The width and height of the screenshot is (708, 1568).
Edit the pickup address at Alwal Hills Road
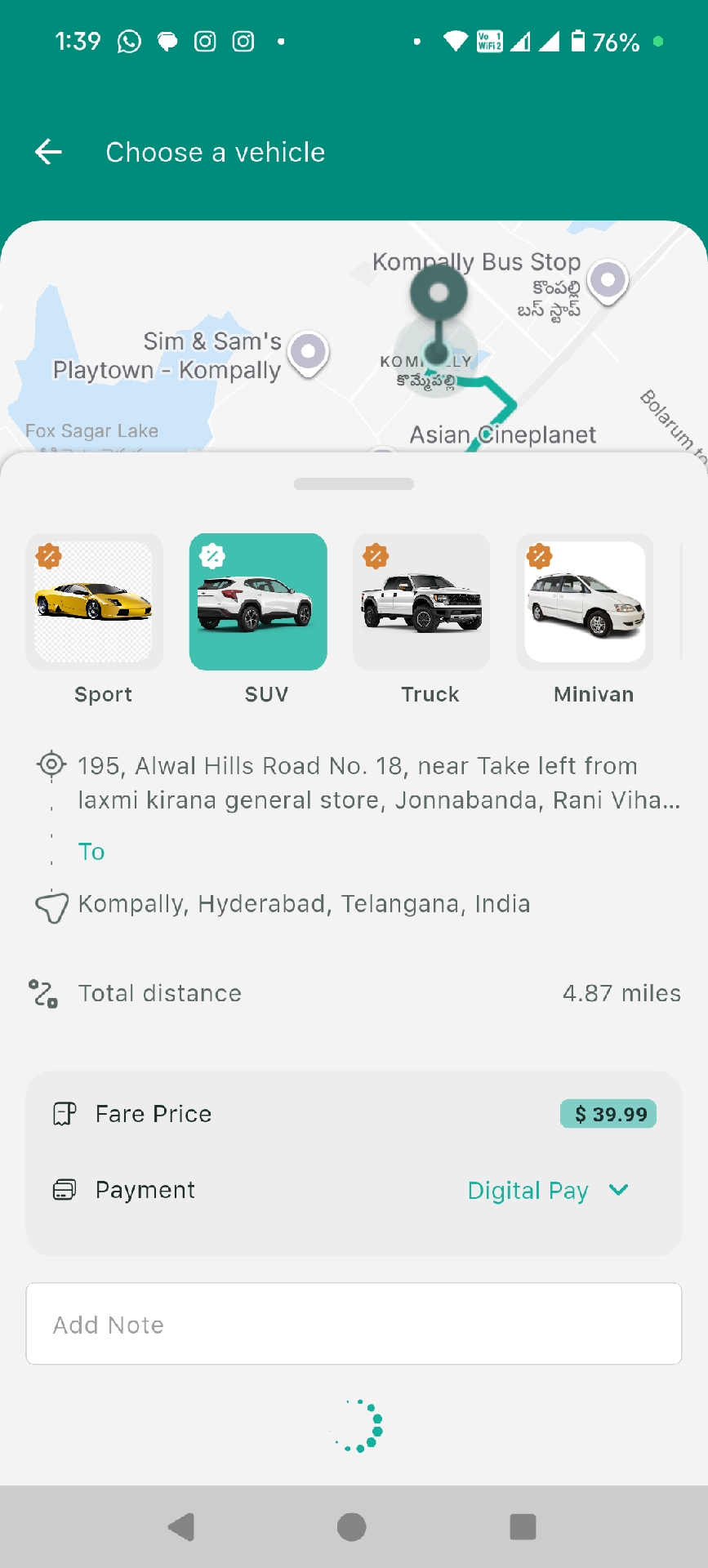378,783
